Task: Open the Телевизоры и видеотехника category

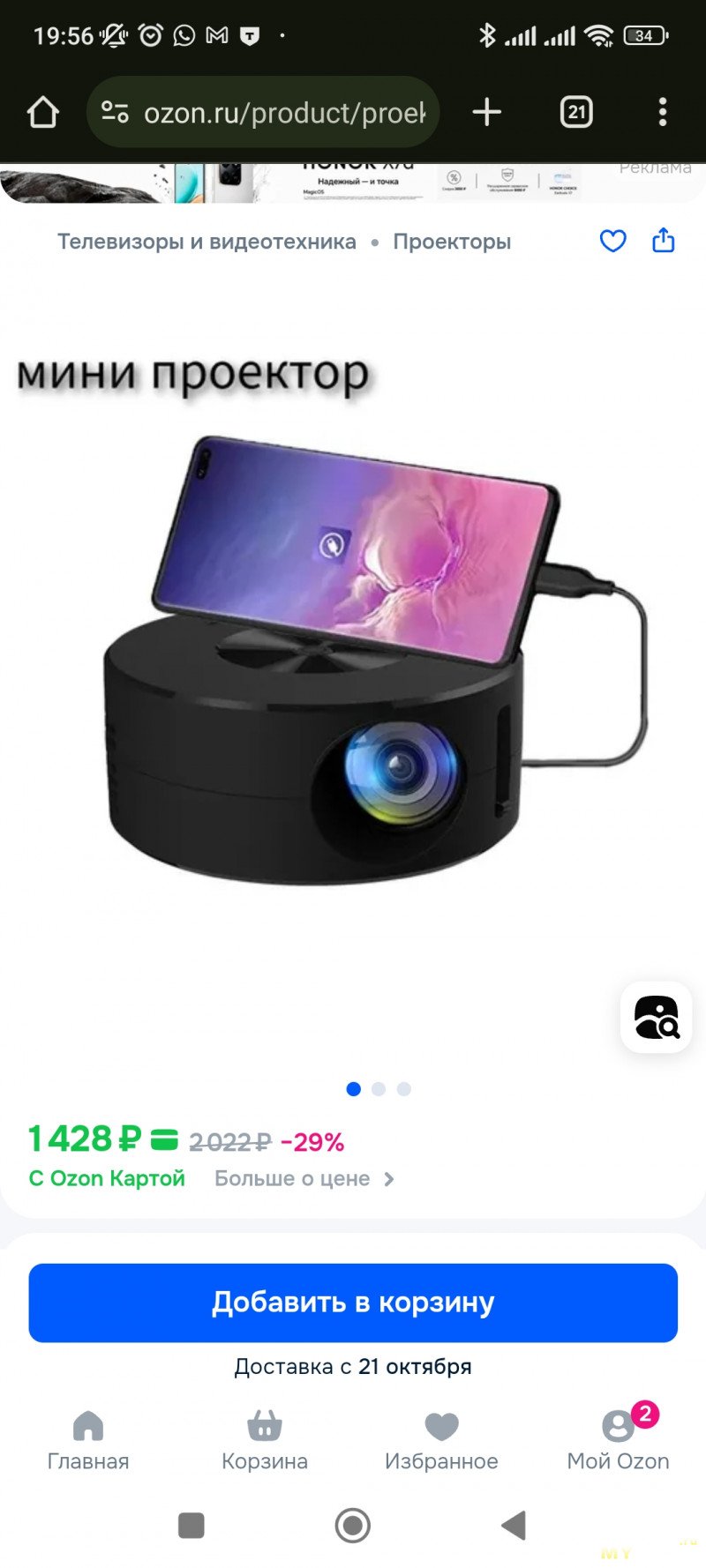Action: click(x=207, y=242)
